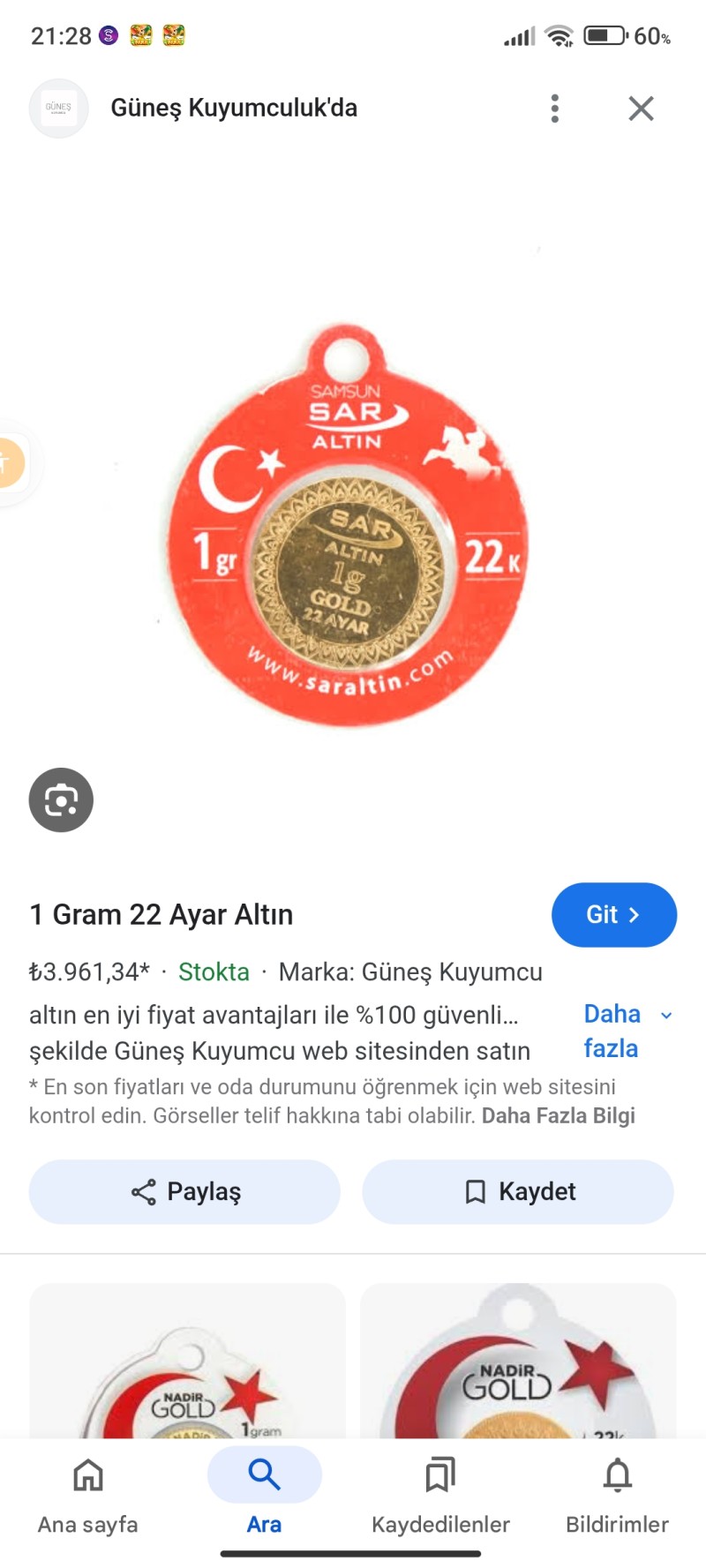
Task: Open the Nadir Gold 22k product card
Action: 518,1363
